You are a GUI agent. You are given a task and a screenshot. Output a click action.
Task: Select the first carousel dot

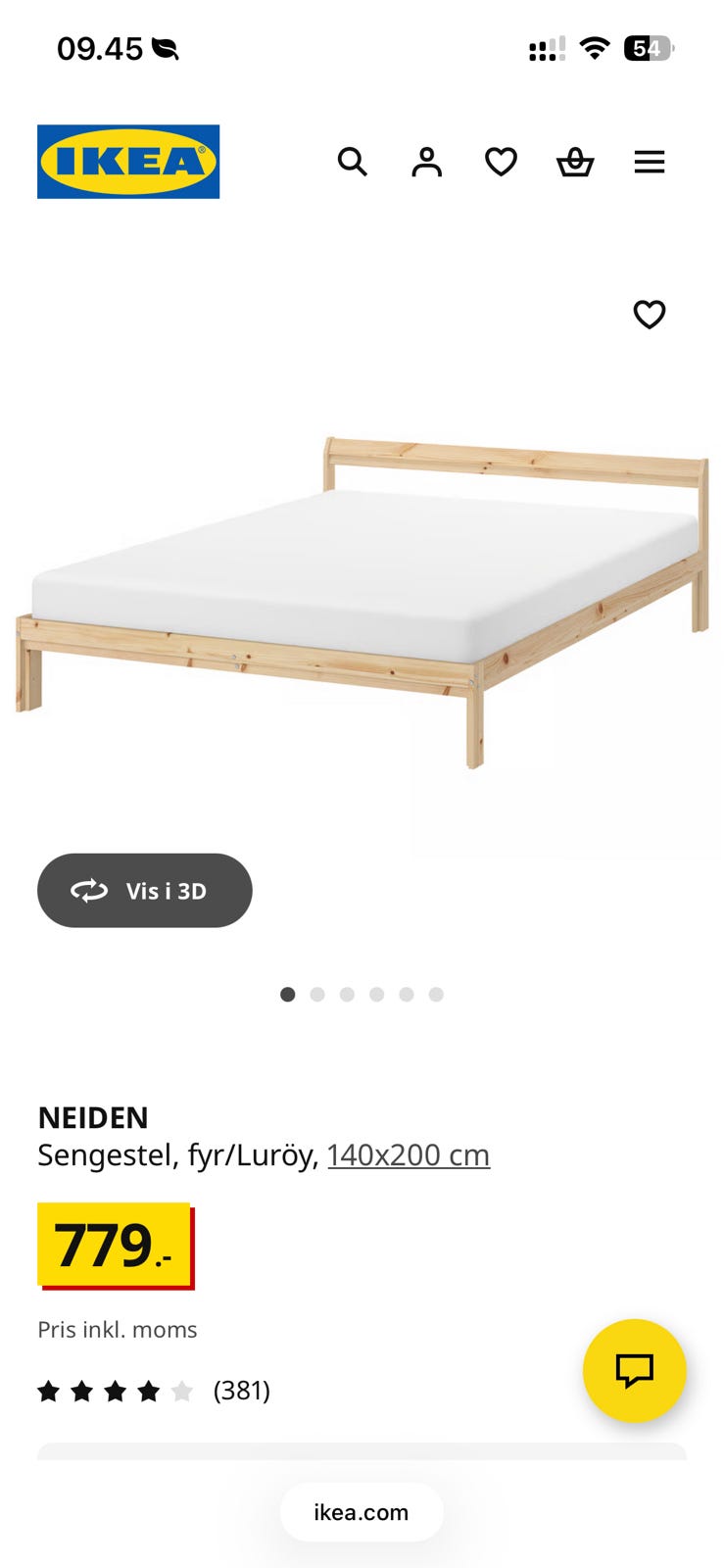pyautogui.click(x=288, y=994)
